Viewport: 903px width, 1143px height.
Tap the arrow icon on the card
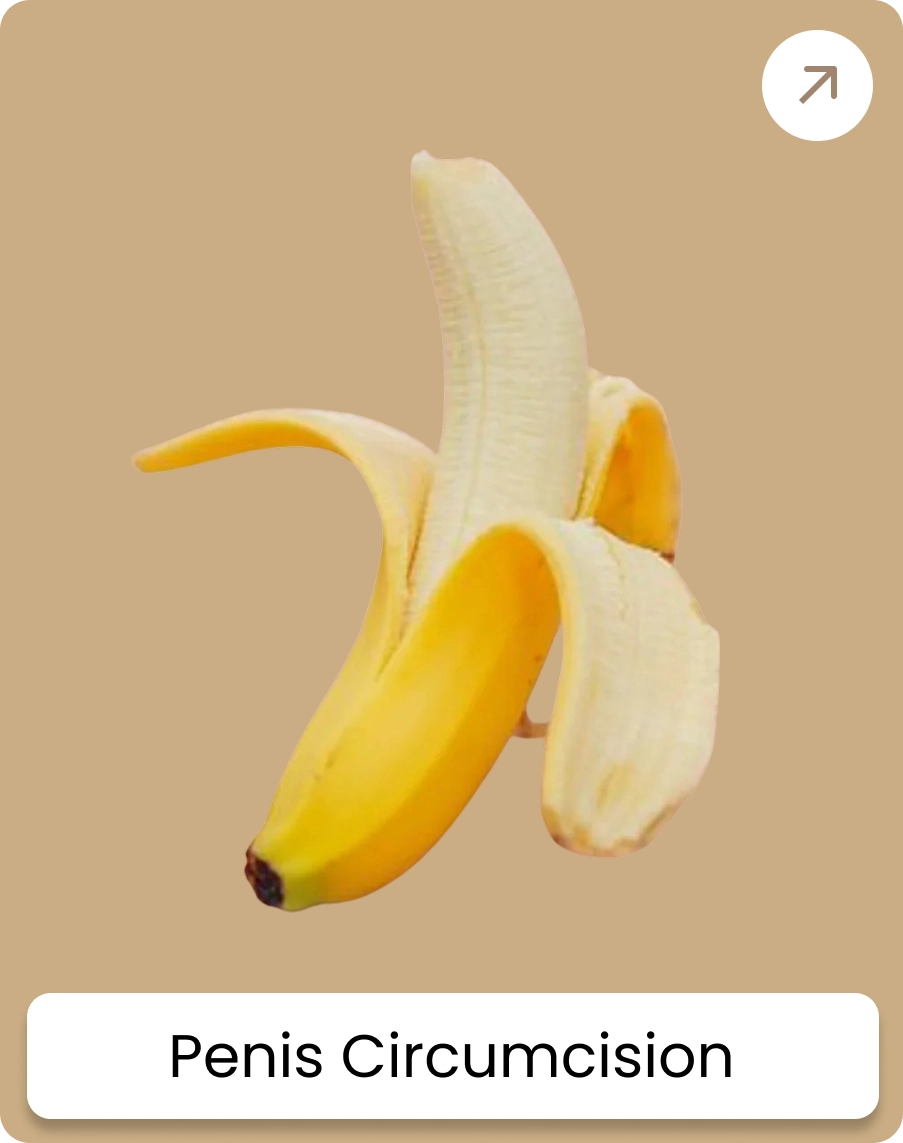pyautogui.click(x=817, y=86)
